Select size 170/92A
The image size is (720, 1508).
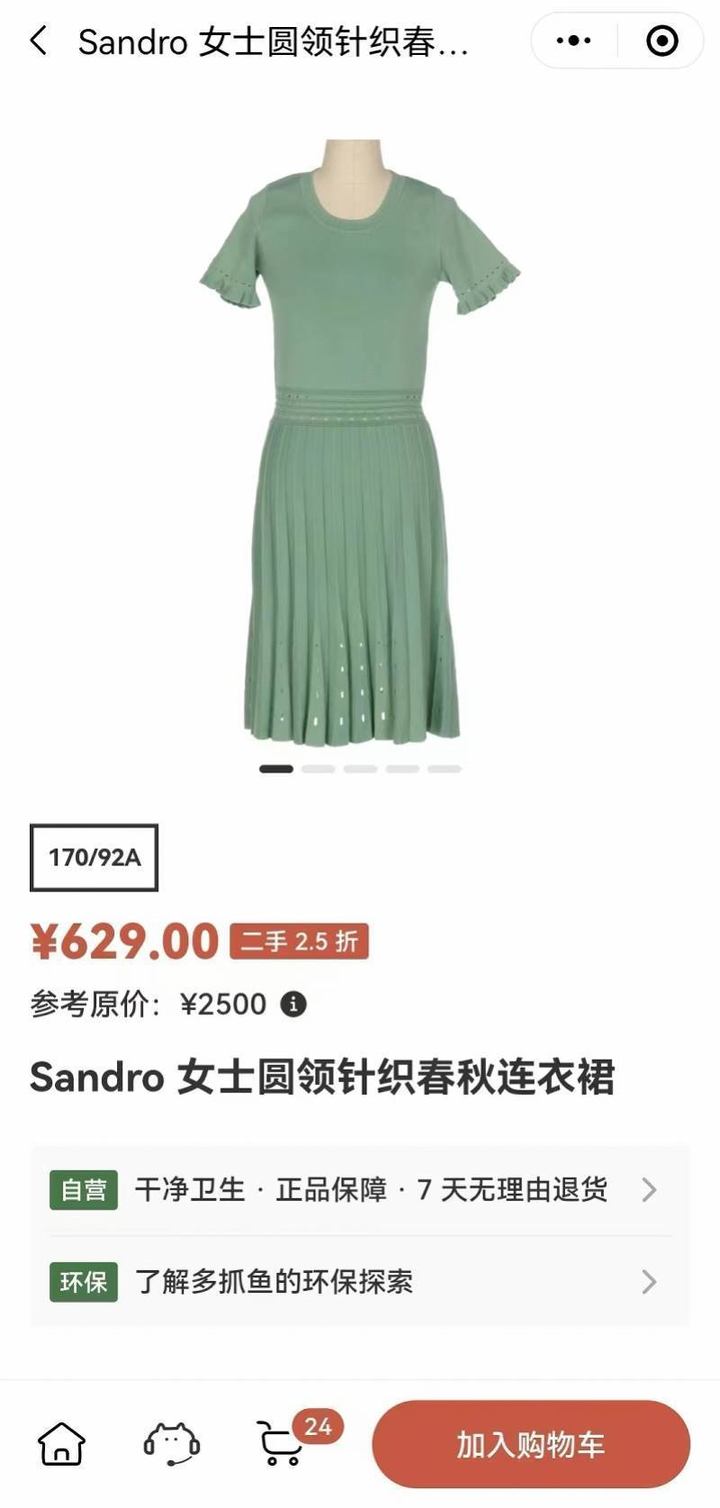pyautogui.click(x=94, y=858)
